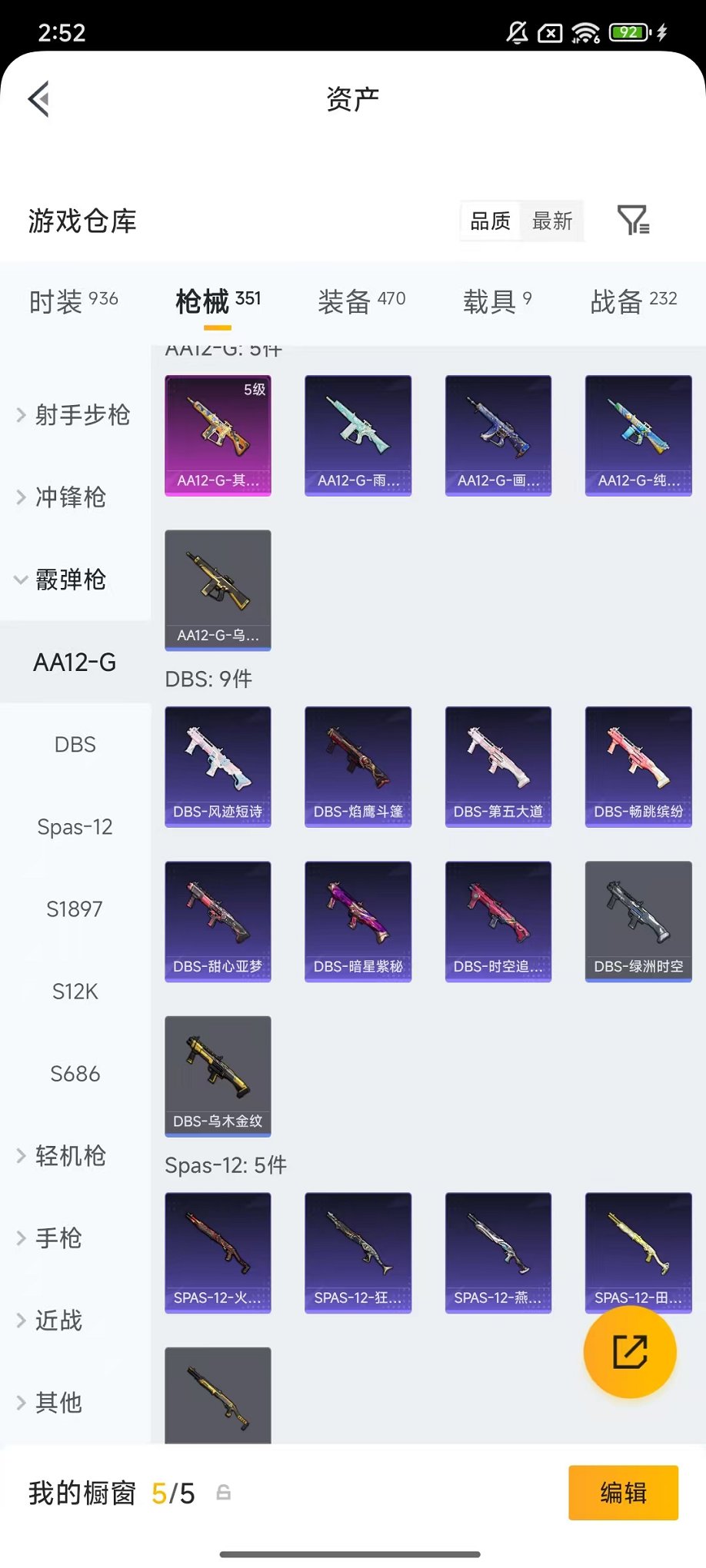This screenshot has width=706, height=1568.
Task: Collapse the 霰弹枪 category
Action: [x=62, y=580]
